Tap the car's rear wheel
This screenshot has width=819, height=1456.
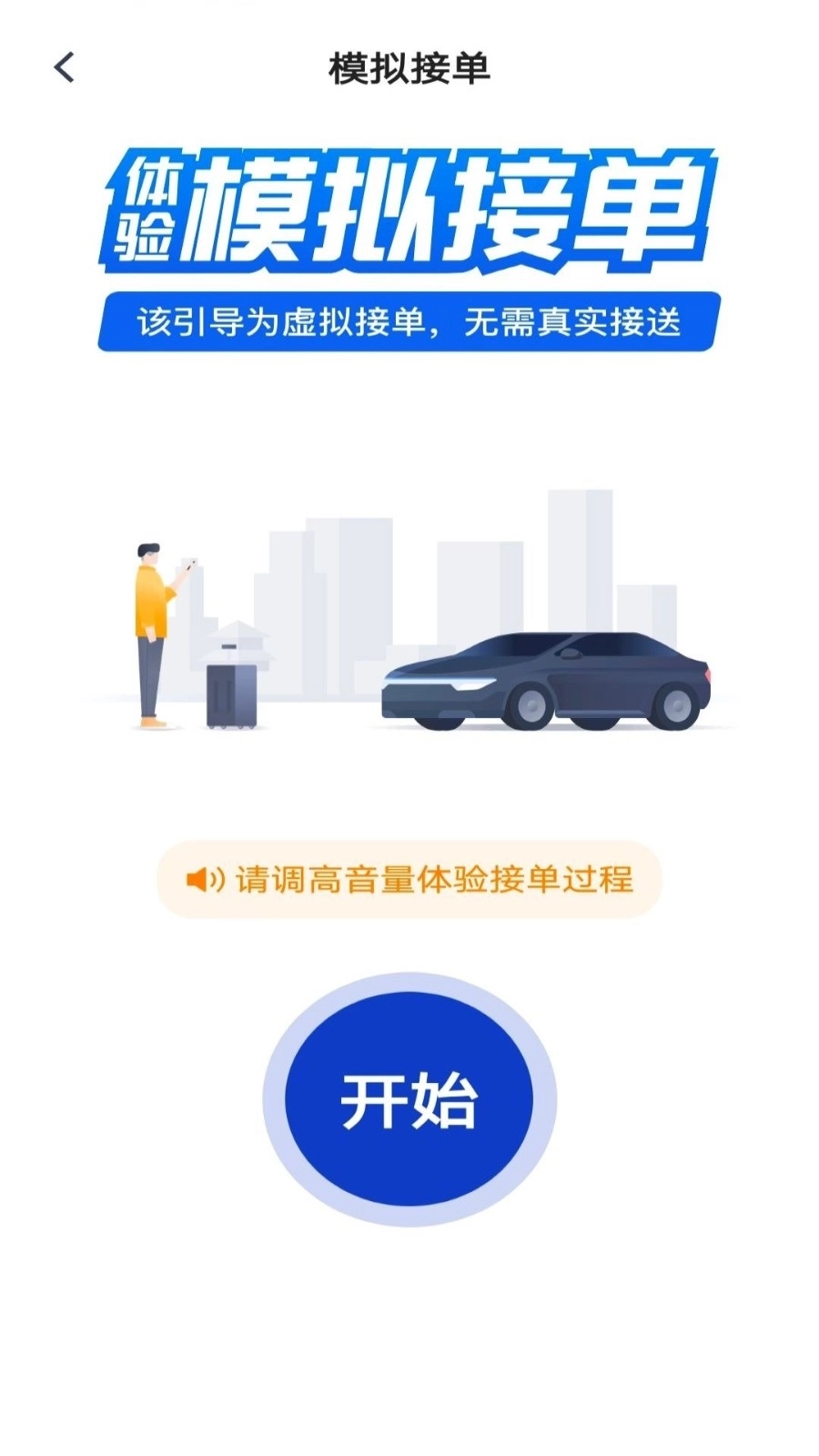point(678,705)
